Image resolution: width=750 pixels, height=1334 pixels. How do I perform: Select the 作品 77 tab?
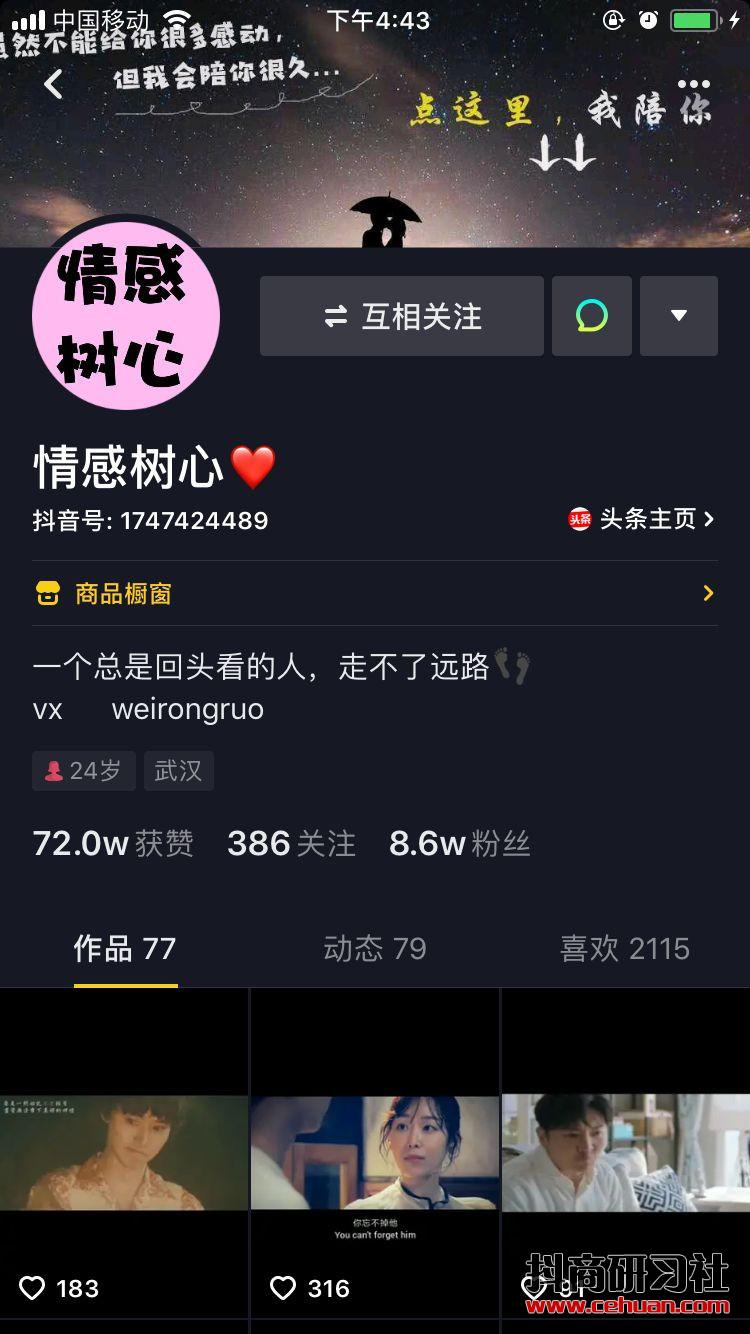[x=125, y=948]
